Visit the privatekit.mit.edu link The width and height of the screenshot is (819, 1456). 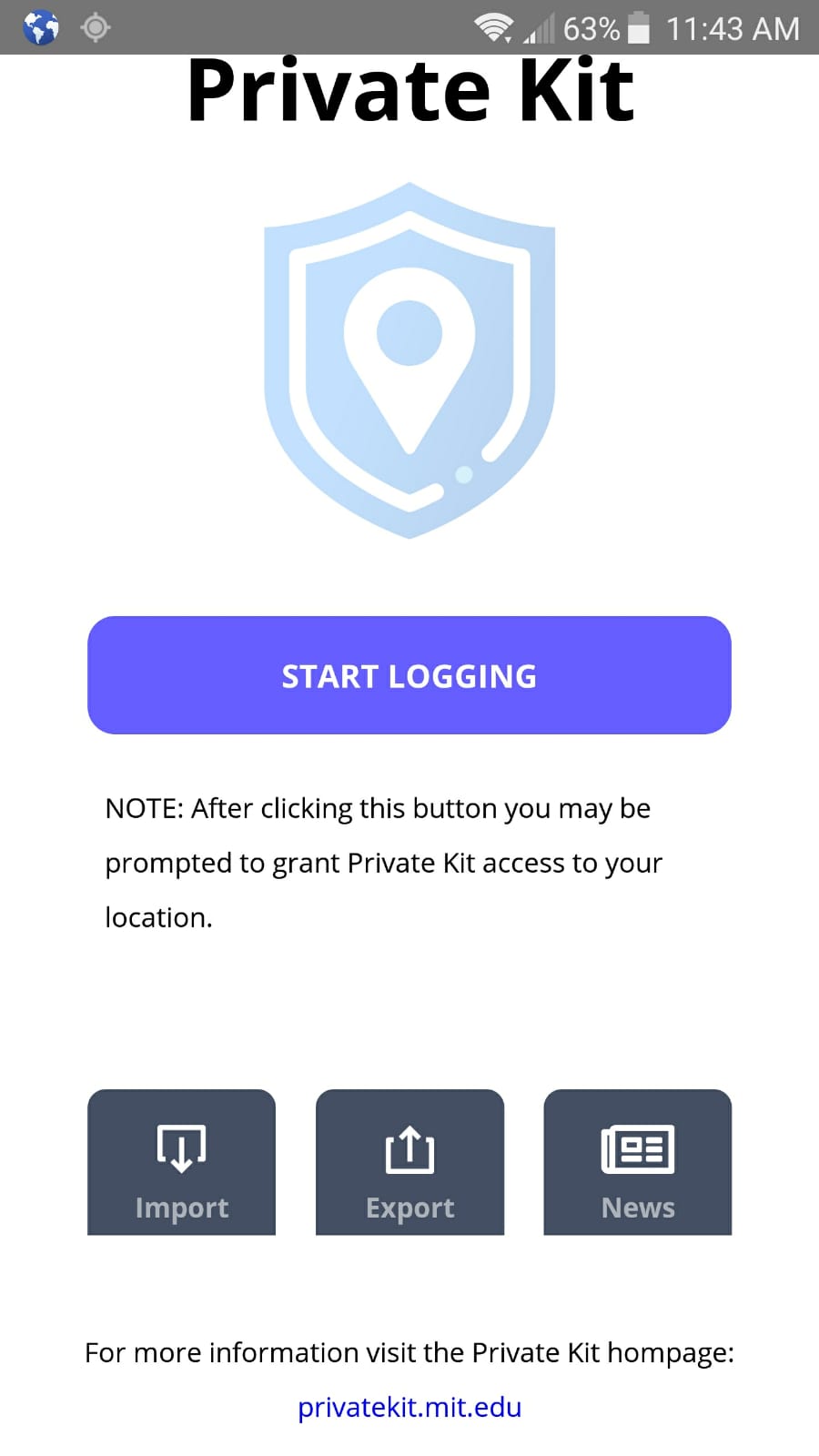tap(409, 1407)
